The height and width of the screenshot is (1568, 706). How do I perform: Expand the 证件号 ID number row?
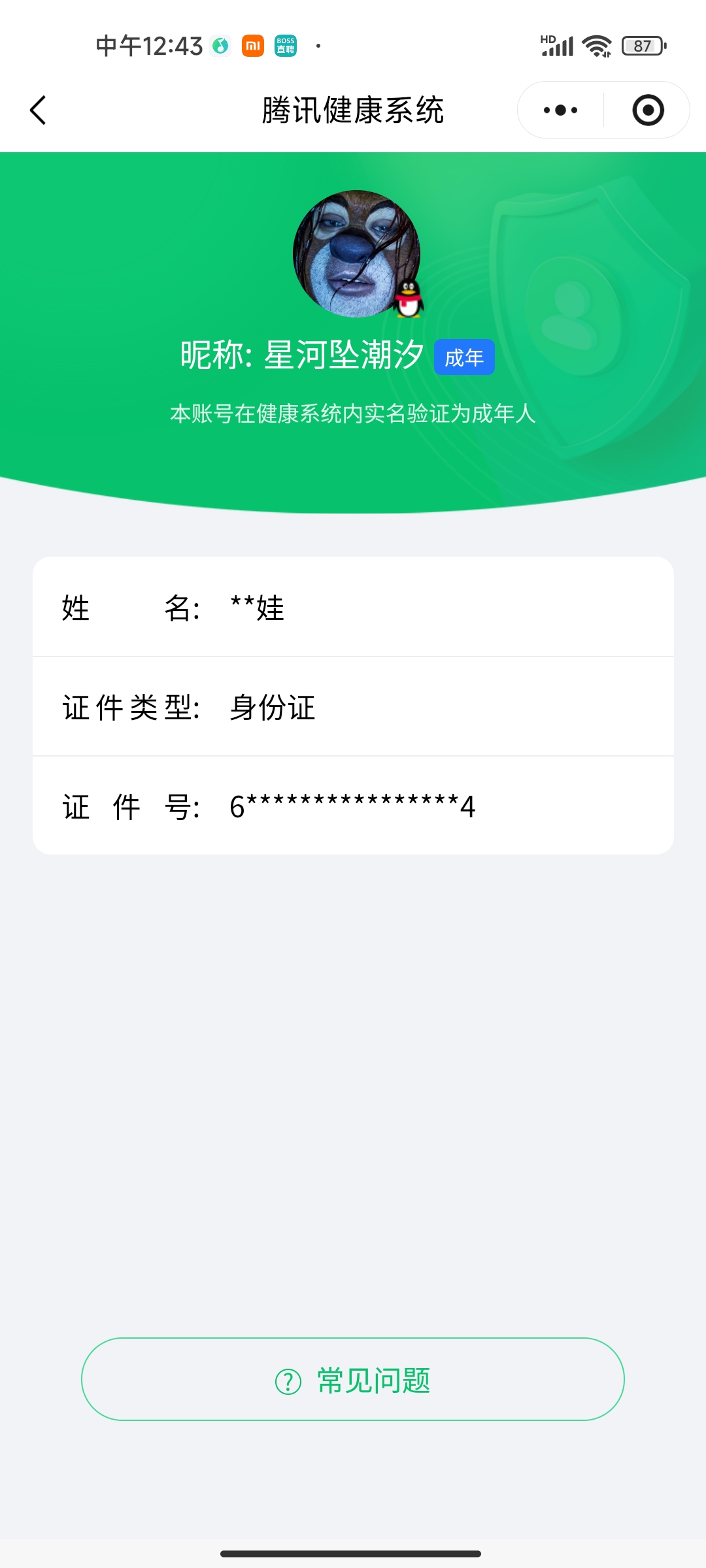353,808
